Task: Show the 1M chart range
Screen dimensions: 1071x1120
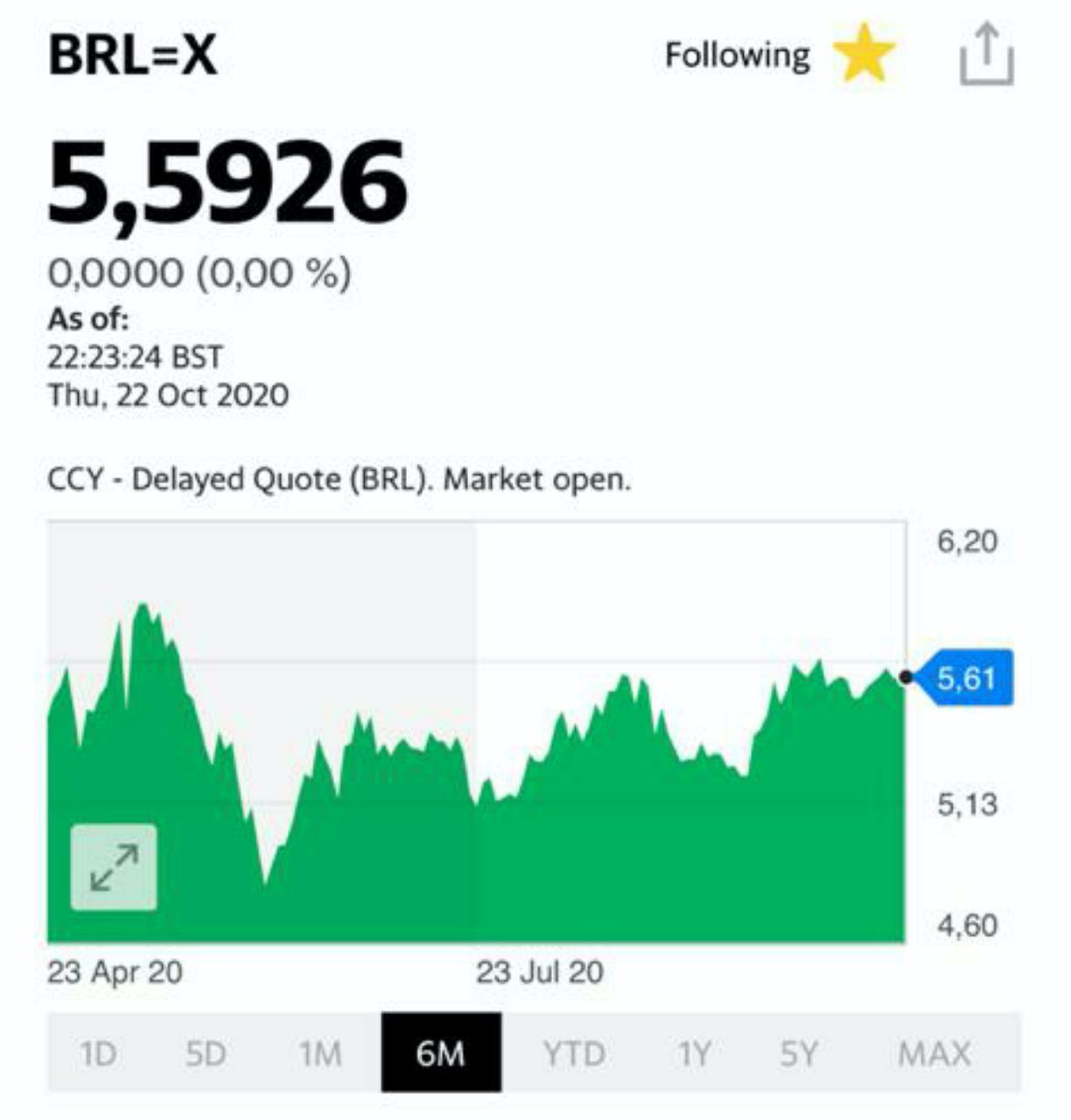Action: pos(320,1053)
